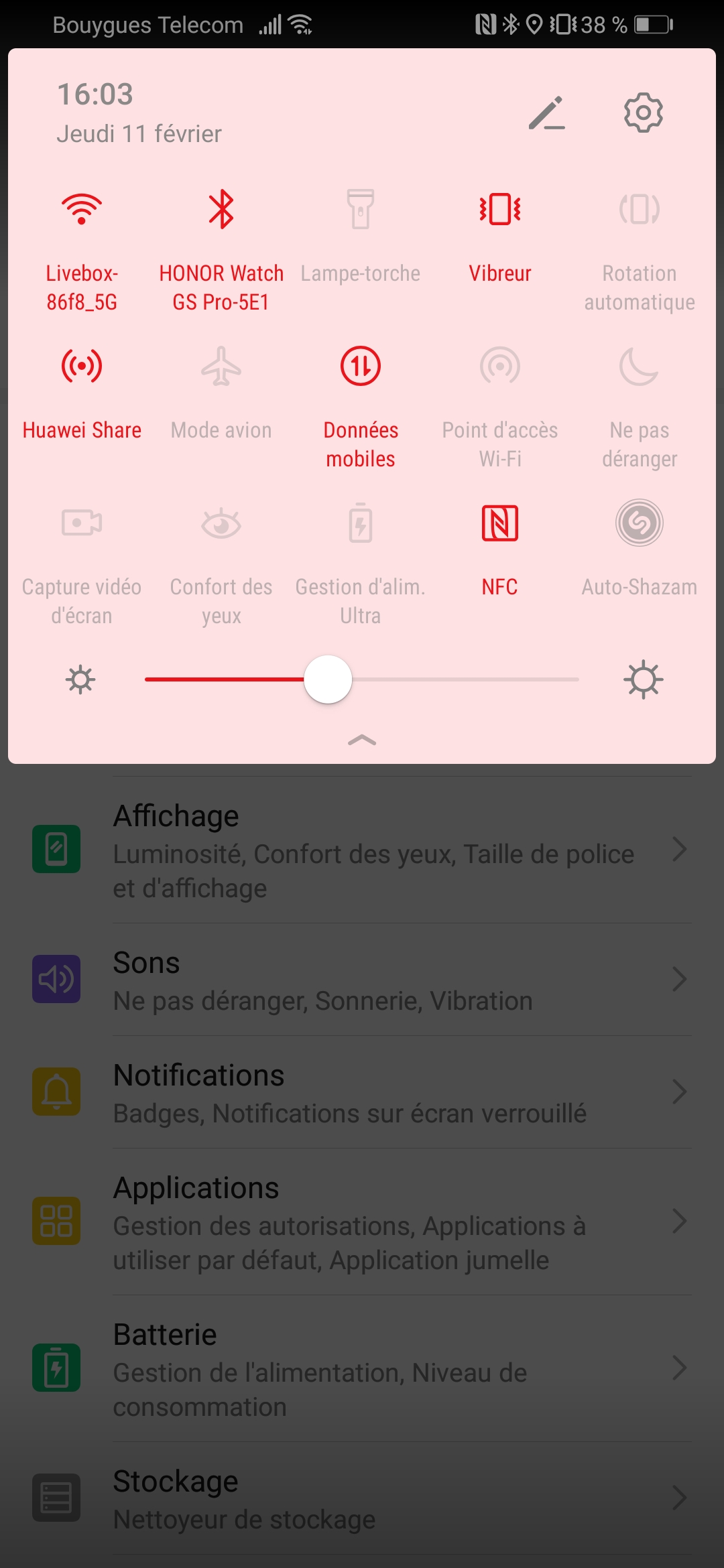Viewport: 724px width, 1568px height.
Task: Open the Notifications settings row
Action: [x=362, y=1092]
